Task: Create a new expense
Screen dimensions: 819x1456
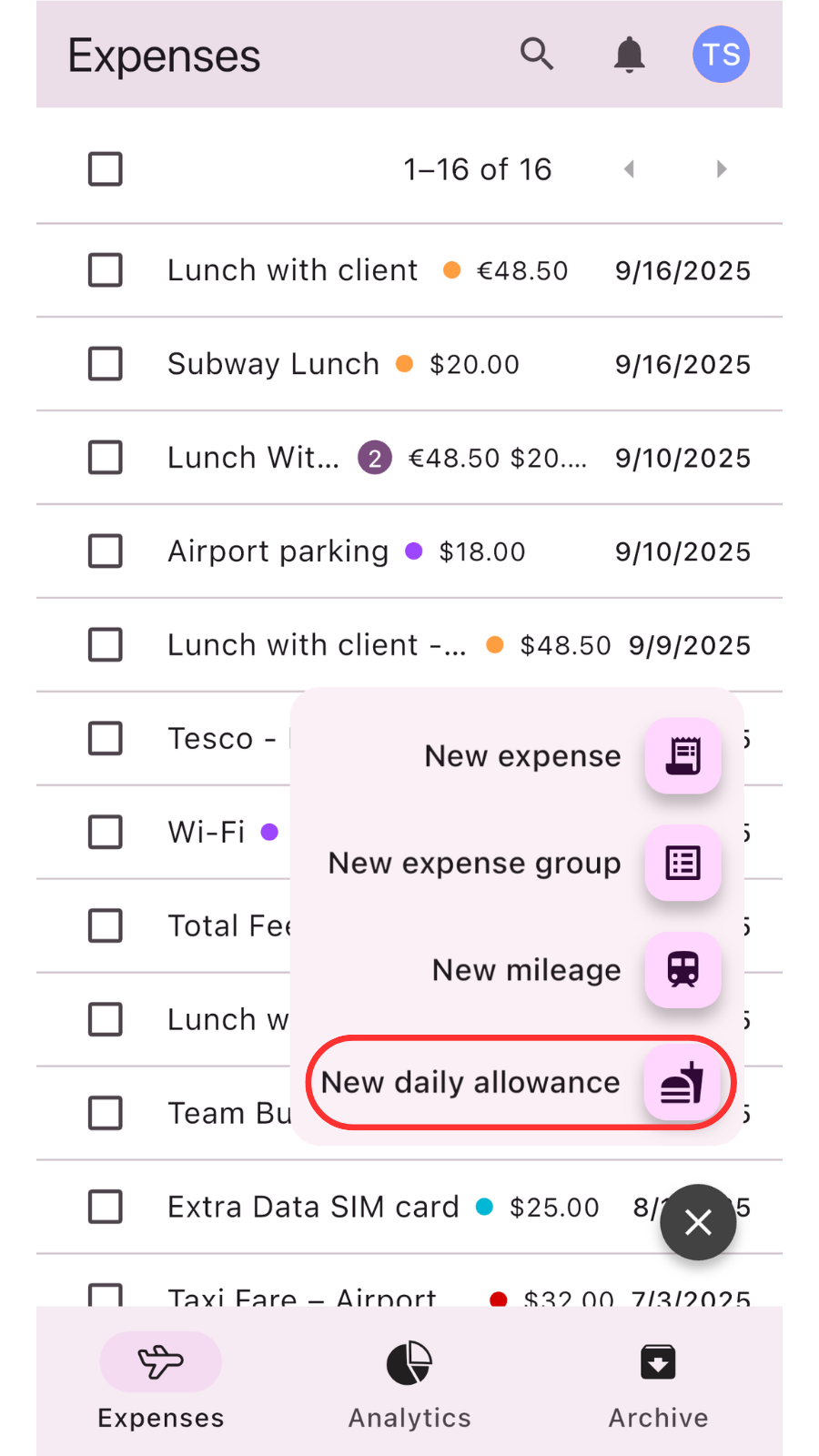Action: pos(682,756)
